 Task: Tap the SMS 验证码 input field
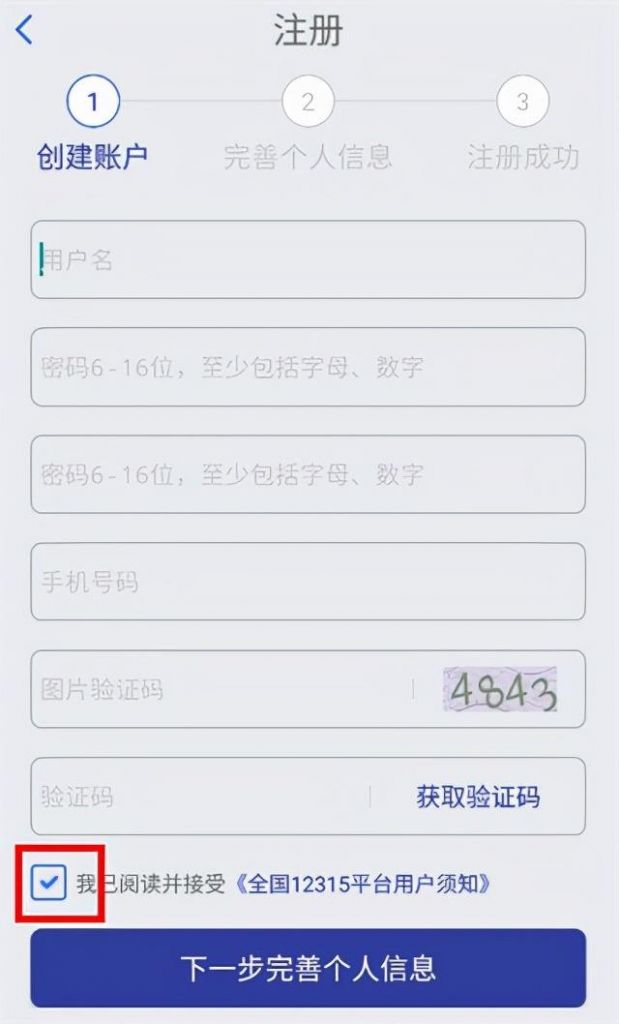(200, 796)
